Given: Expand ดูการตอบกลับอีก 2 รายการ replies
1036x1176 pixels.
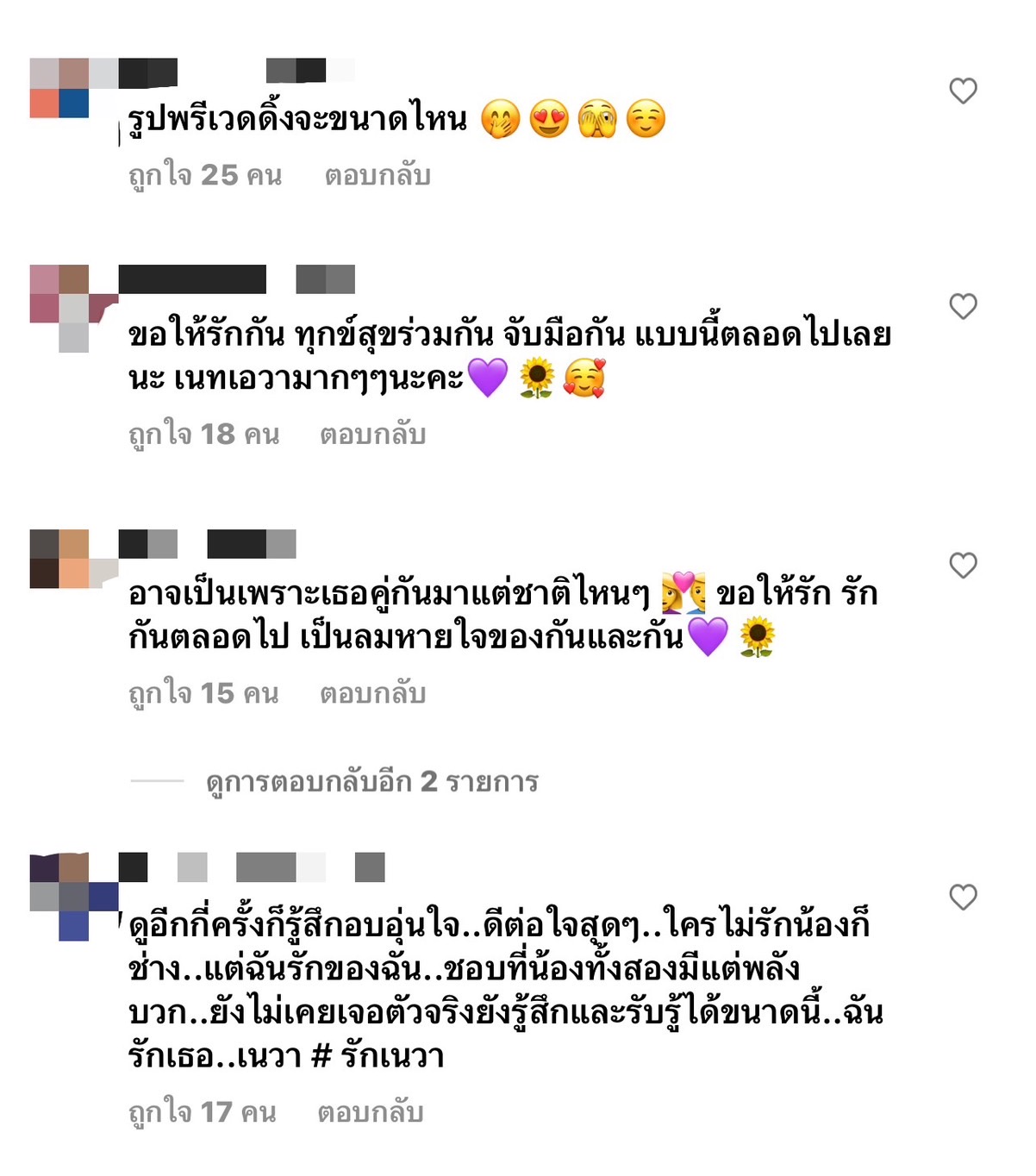Looking at the screenshot, I should [371, 781].
